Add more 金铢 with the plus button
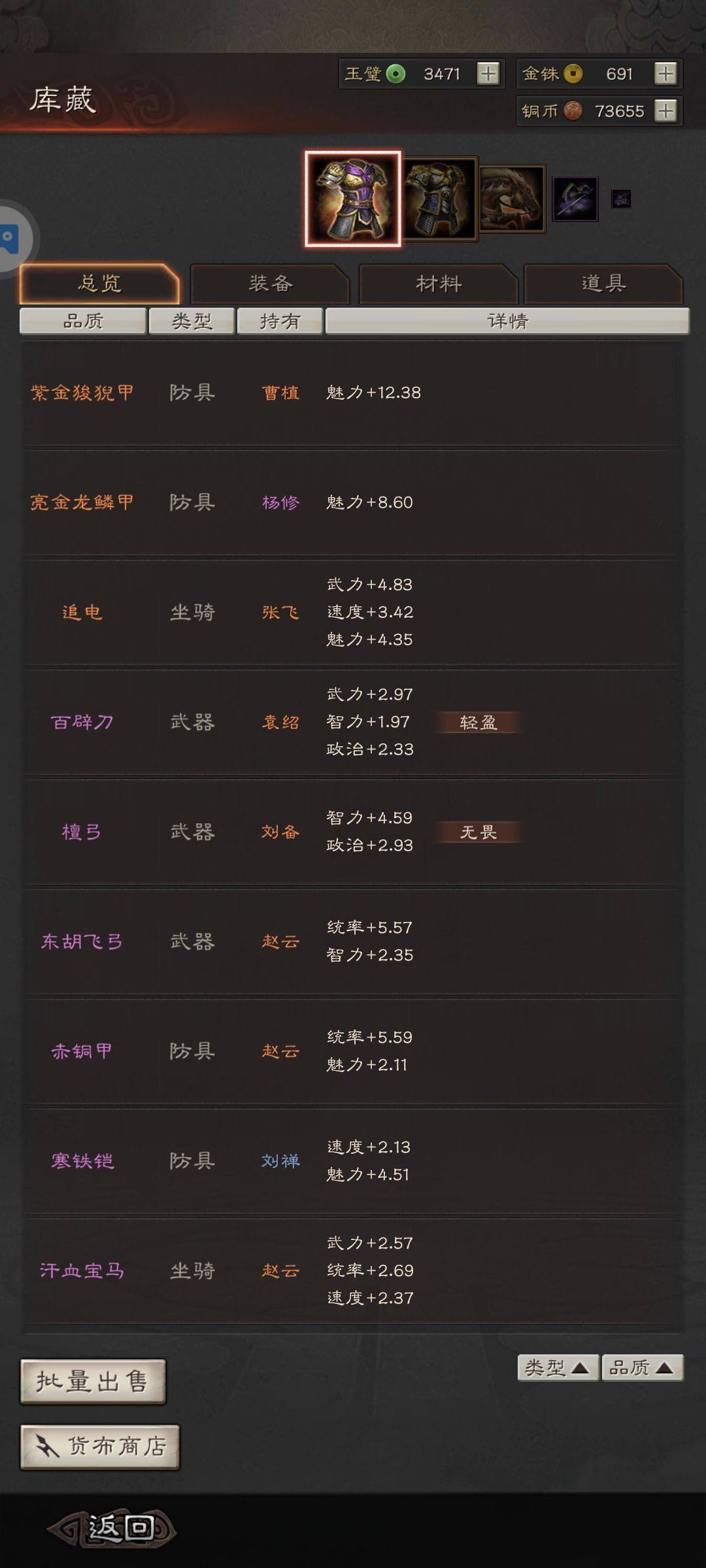 click(x=665, y=74)
